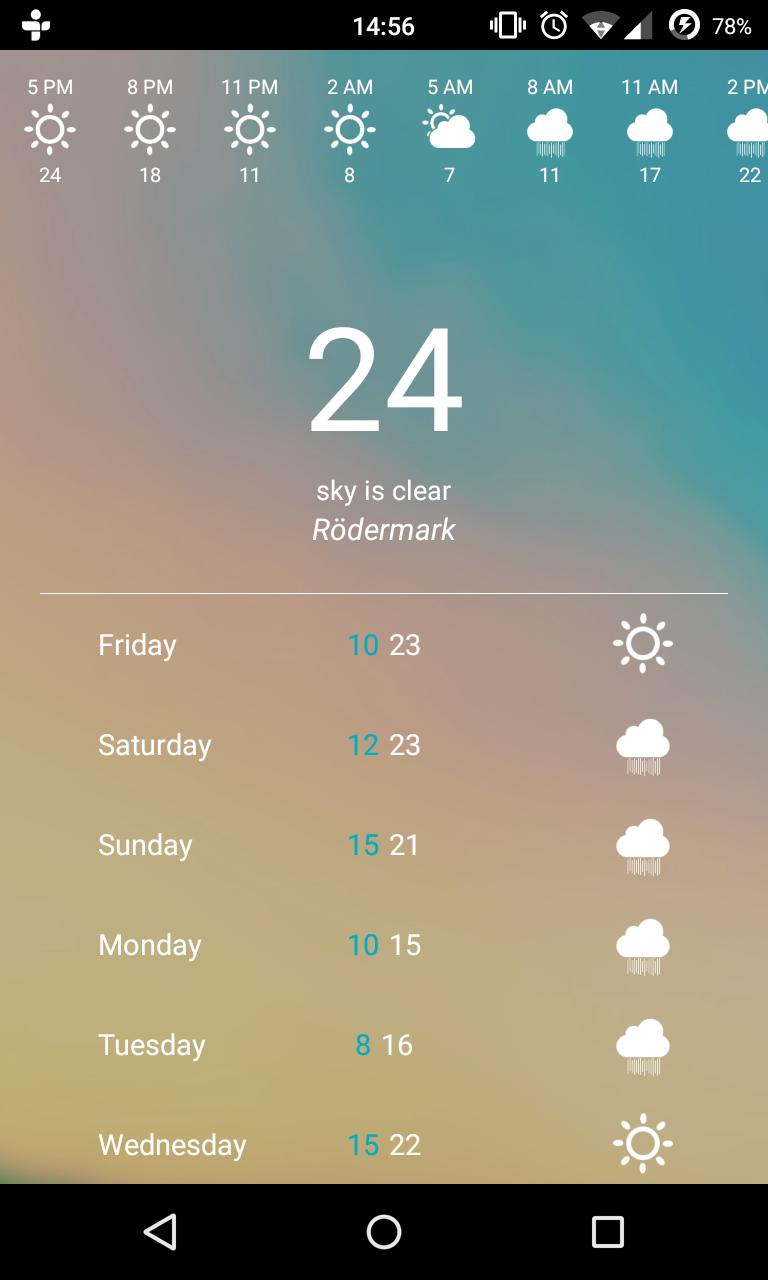Select the city name Rödermark
This screenshot has height=1280, width=768.
click(383, 530)
